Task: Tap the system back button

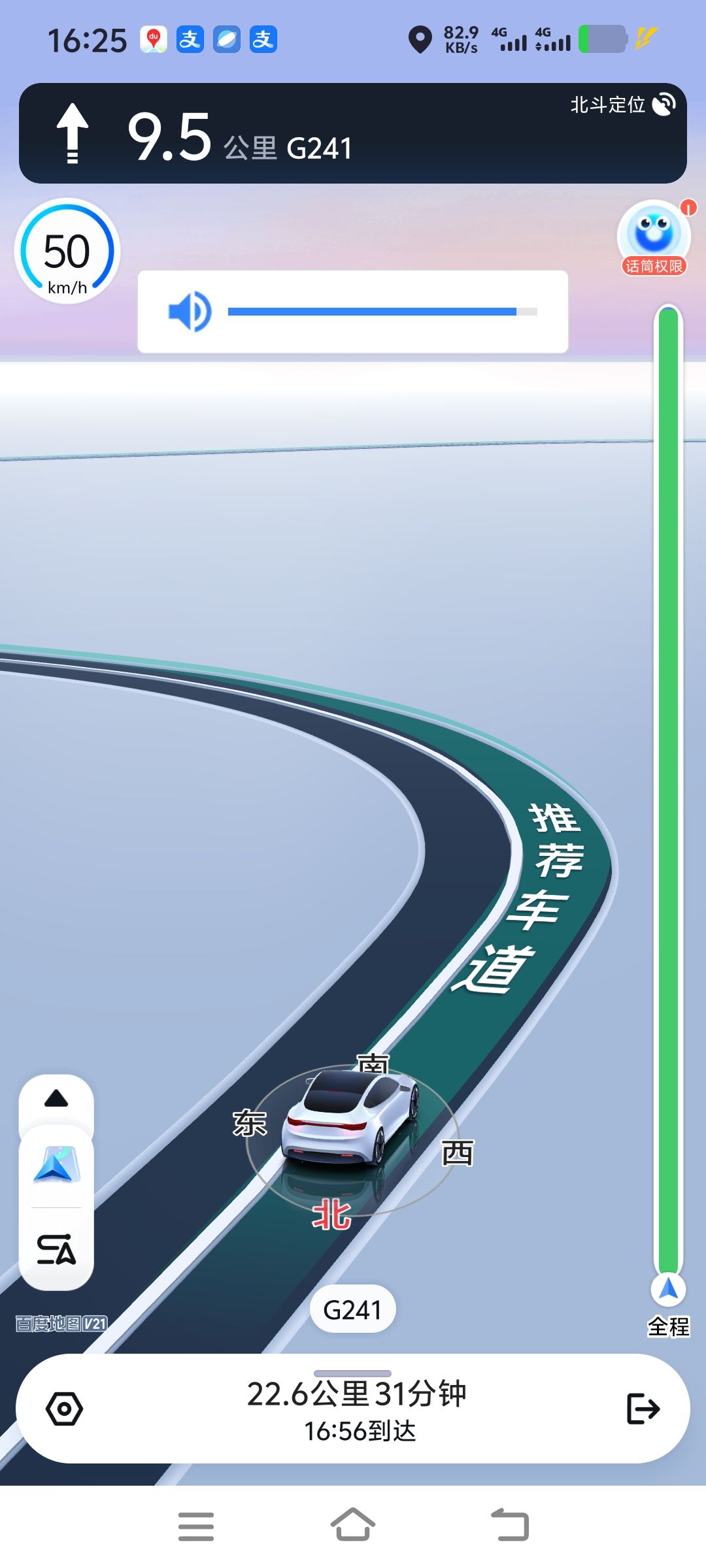Action: click(510, 1526)
